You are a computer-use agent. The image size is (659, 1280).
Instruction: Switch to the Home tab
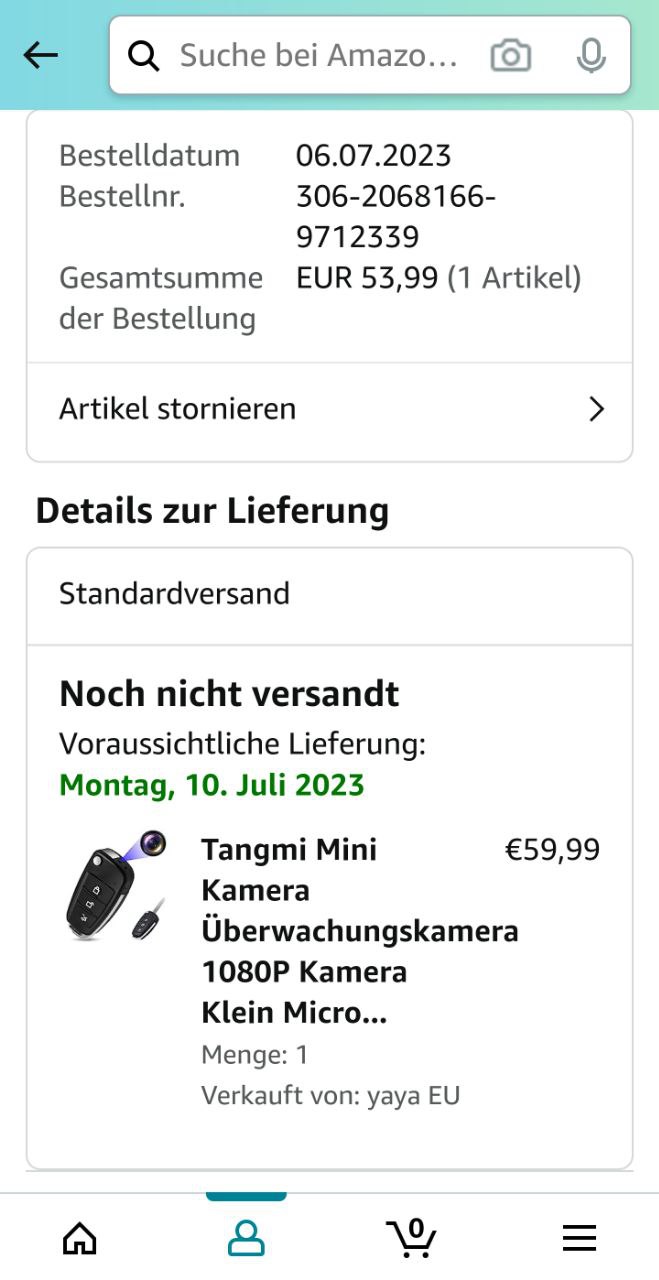pyautogui.click(x=80, y=1238)
